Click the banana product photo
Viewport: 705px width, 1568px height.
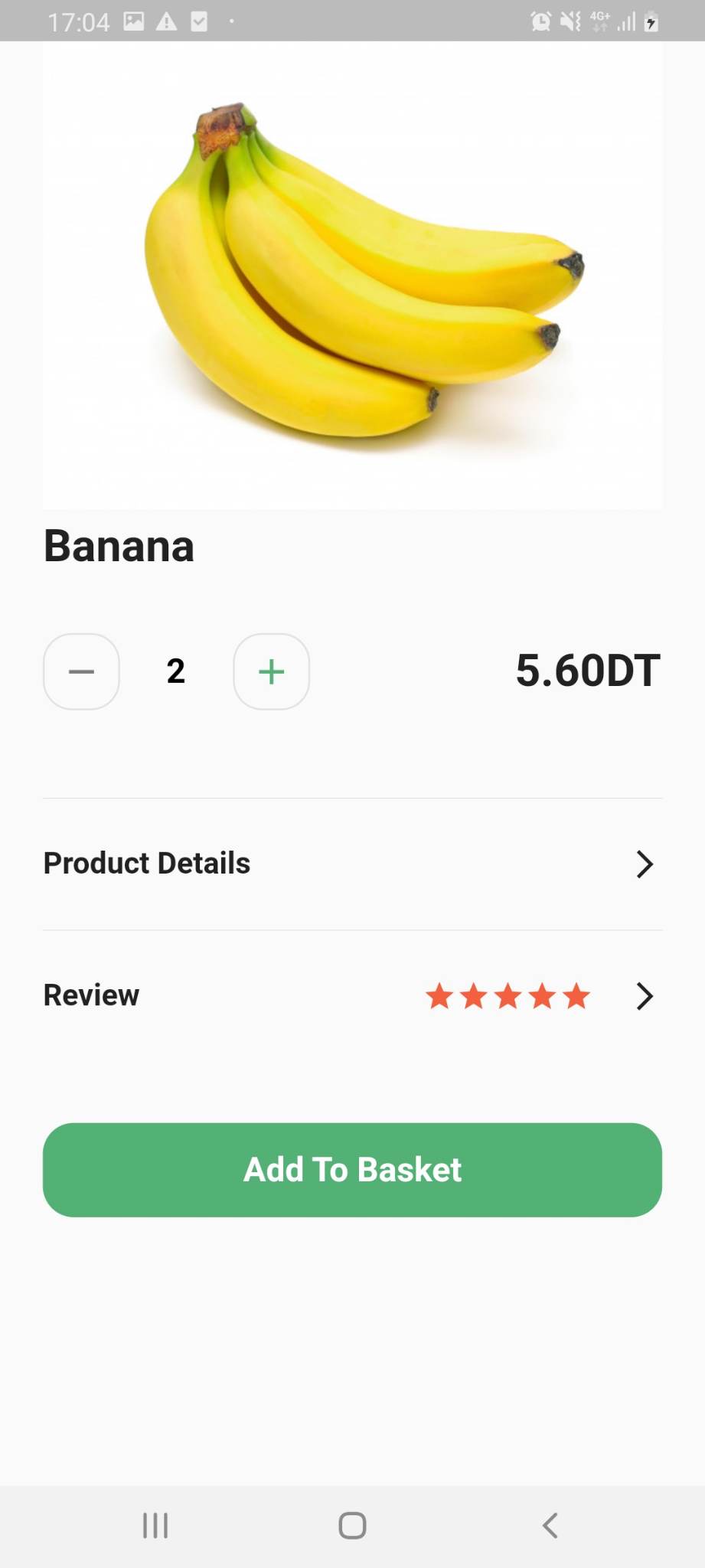[x=352, y=276]
